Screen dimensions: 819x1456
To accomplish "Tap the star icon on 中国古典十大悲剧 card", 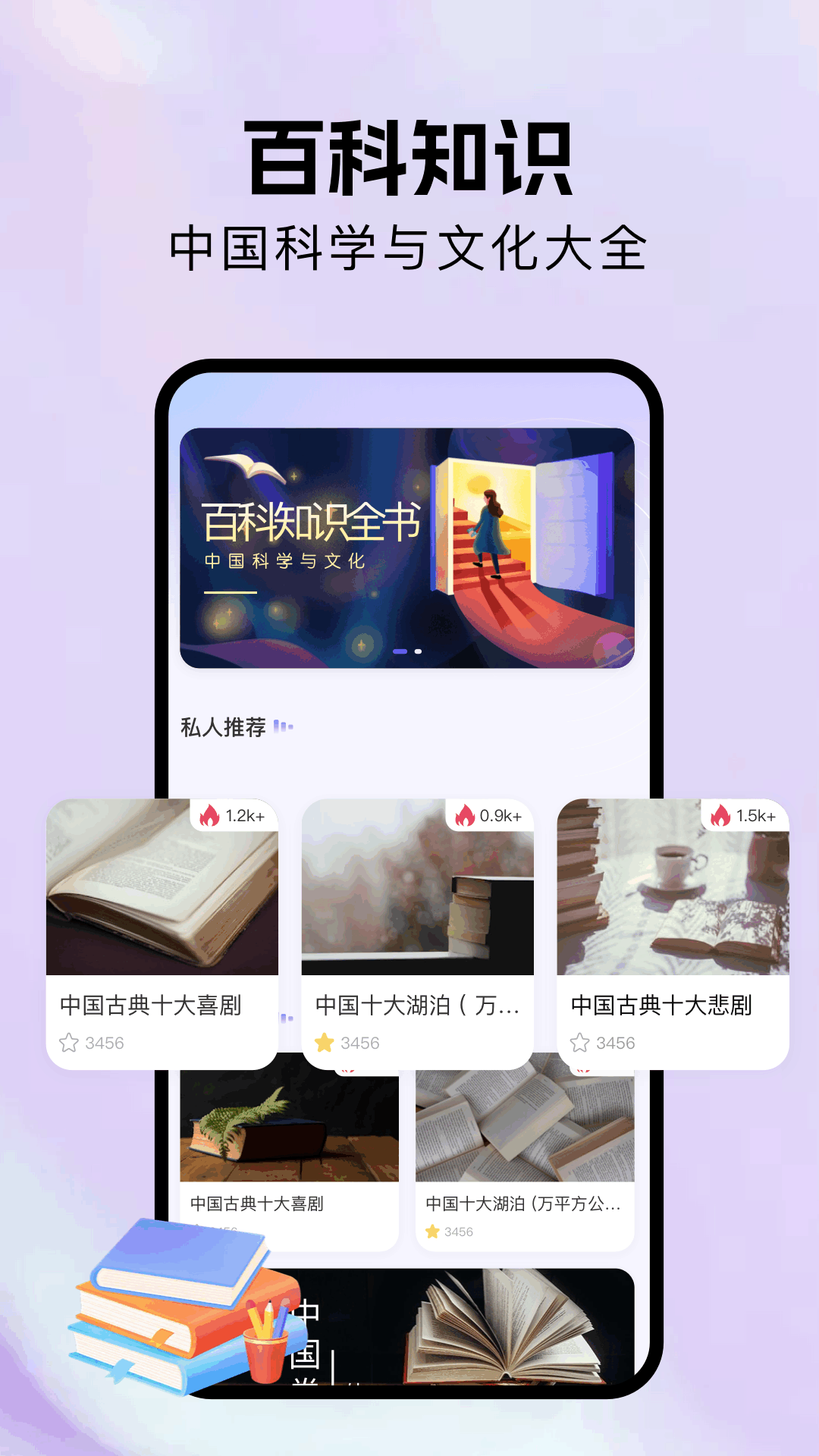I will tap(582, 1042).
